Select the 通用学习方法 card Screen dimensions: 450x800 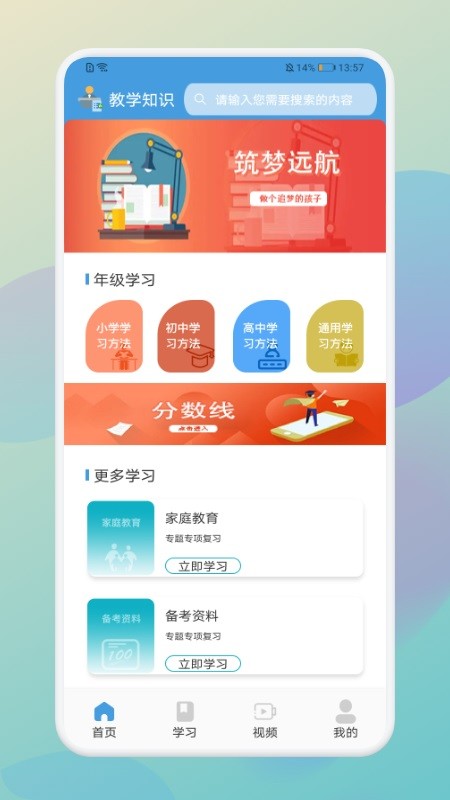pos(335,336)
